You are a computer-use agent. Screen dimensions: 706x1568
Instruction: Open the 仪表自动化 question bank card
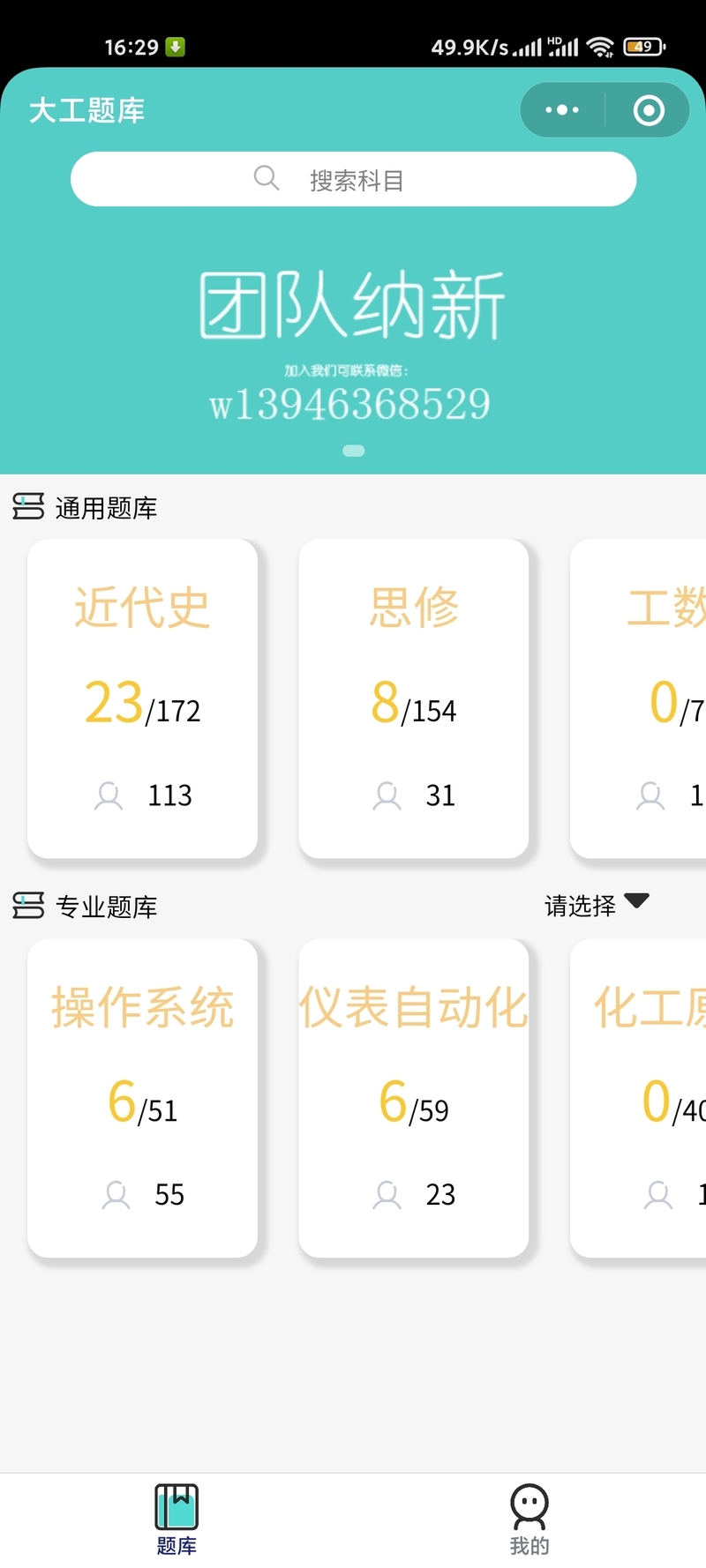(413, 1098)
